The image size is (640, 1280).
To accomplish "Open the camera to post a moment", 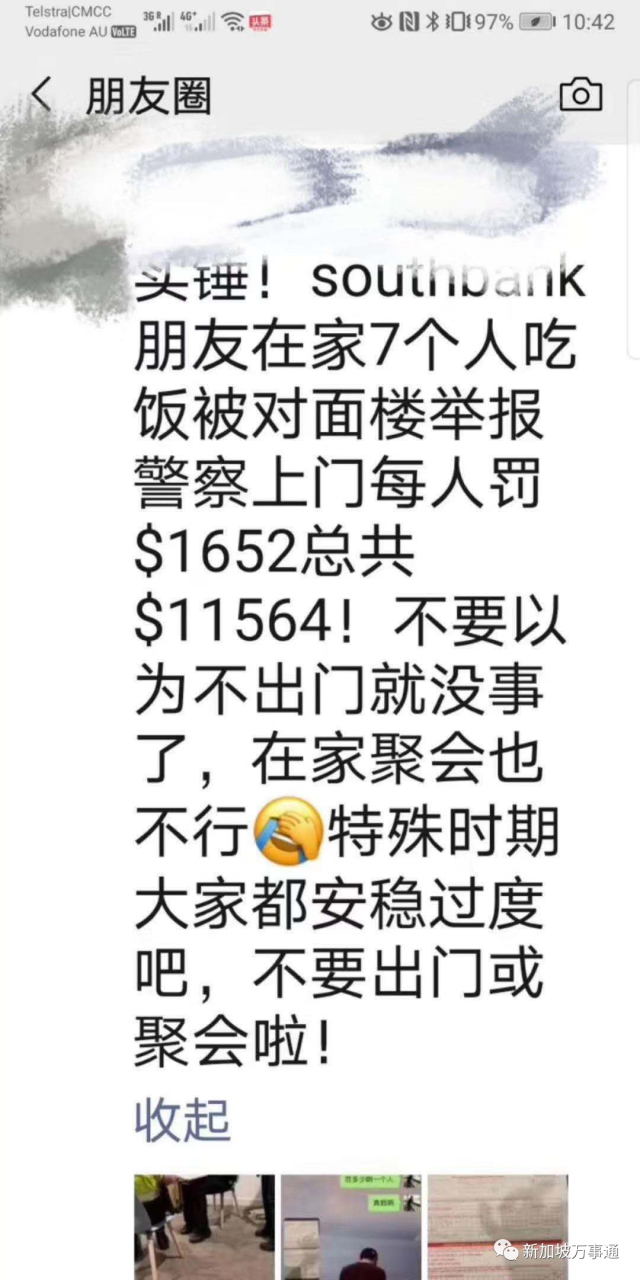I will point(581,95).
